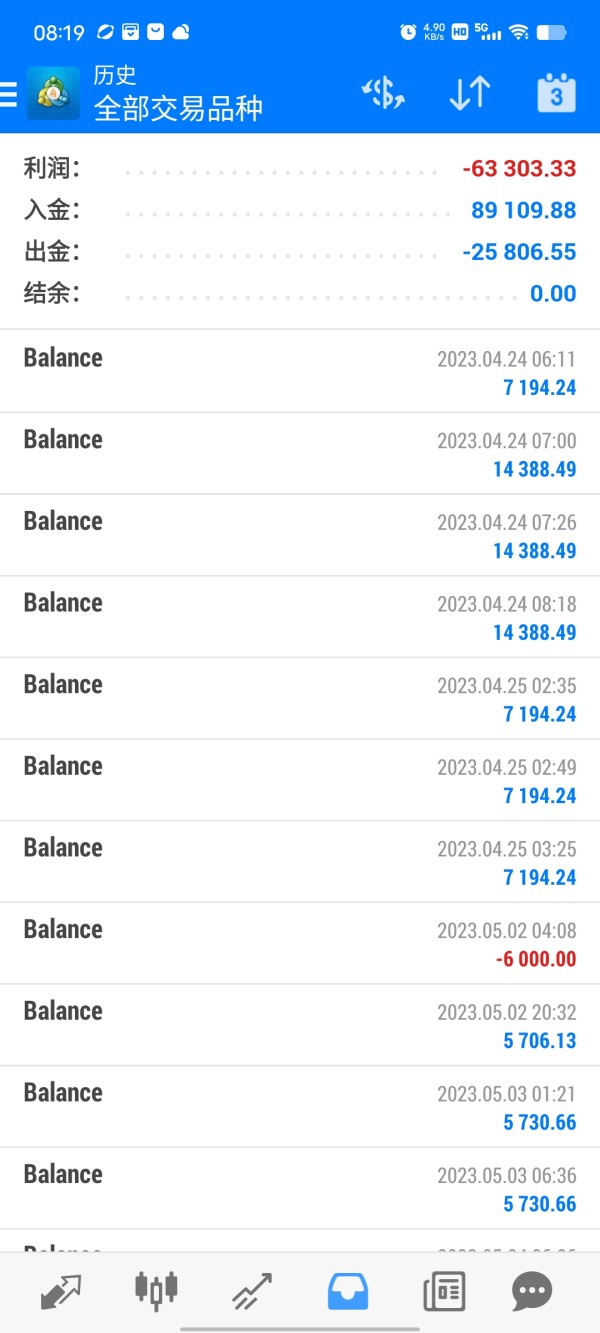Select the History inbox tab
This screenshot has width=600, height=1333.
pyautogui.click(x=348, y=1291)
